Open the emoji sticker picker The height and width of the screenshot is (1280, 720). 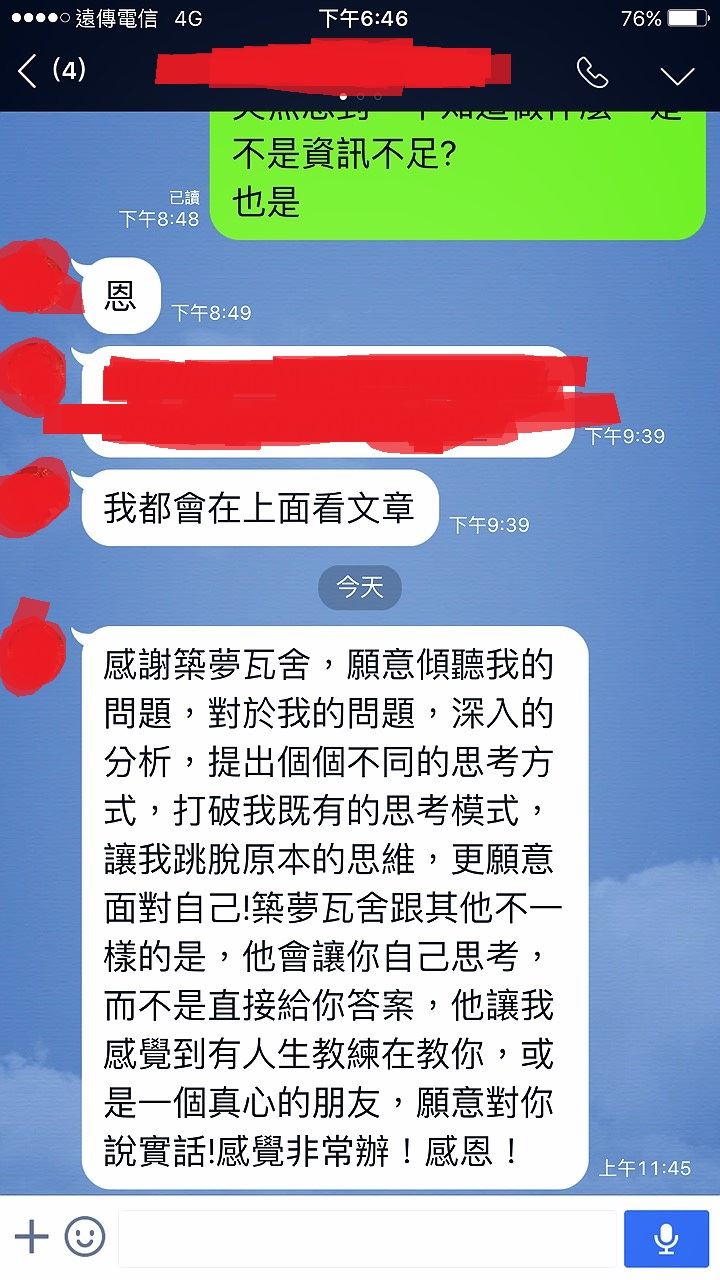coord(85,1237)
